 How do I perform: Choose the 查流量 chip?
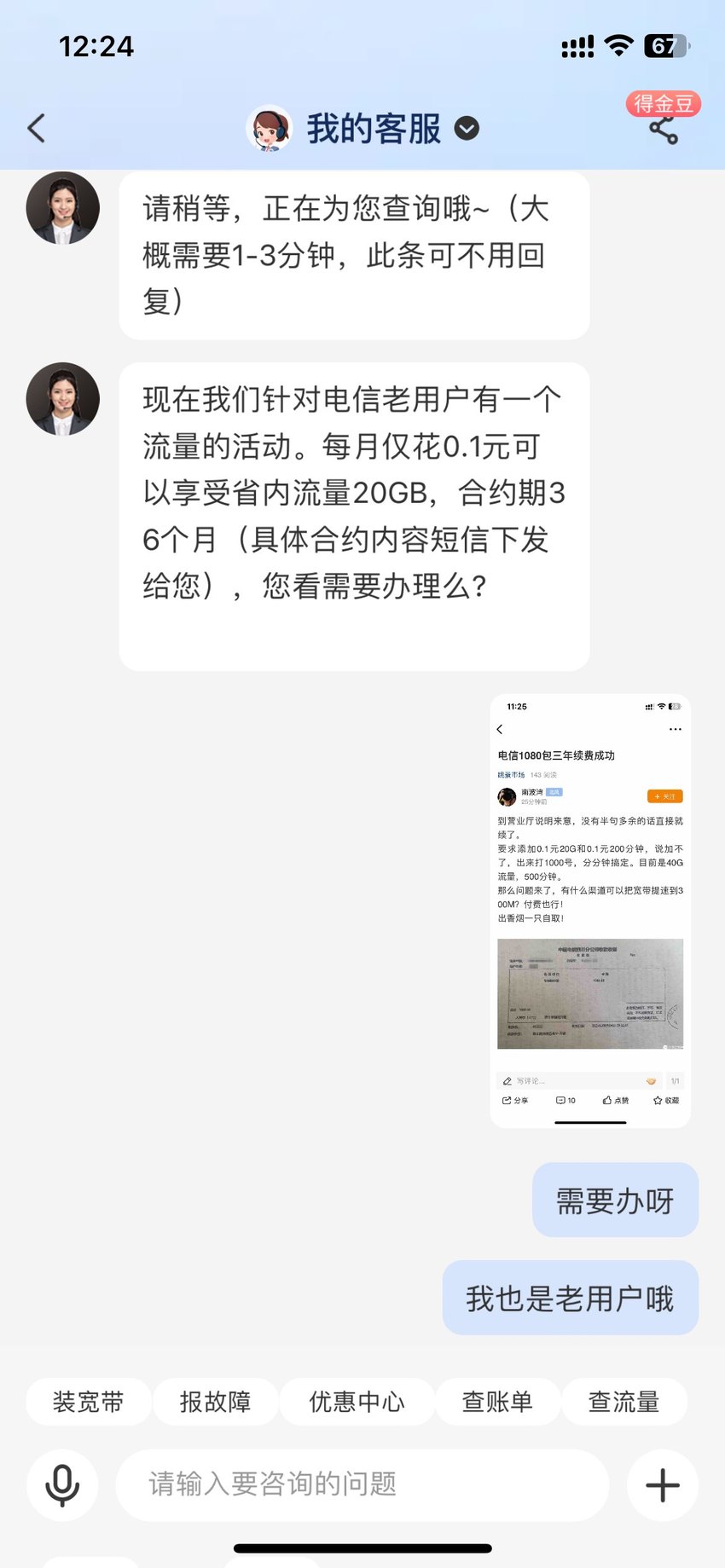click(x=624, y=1402)
